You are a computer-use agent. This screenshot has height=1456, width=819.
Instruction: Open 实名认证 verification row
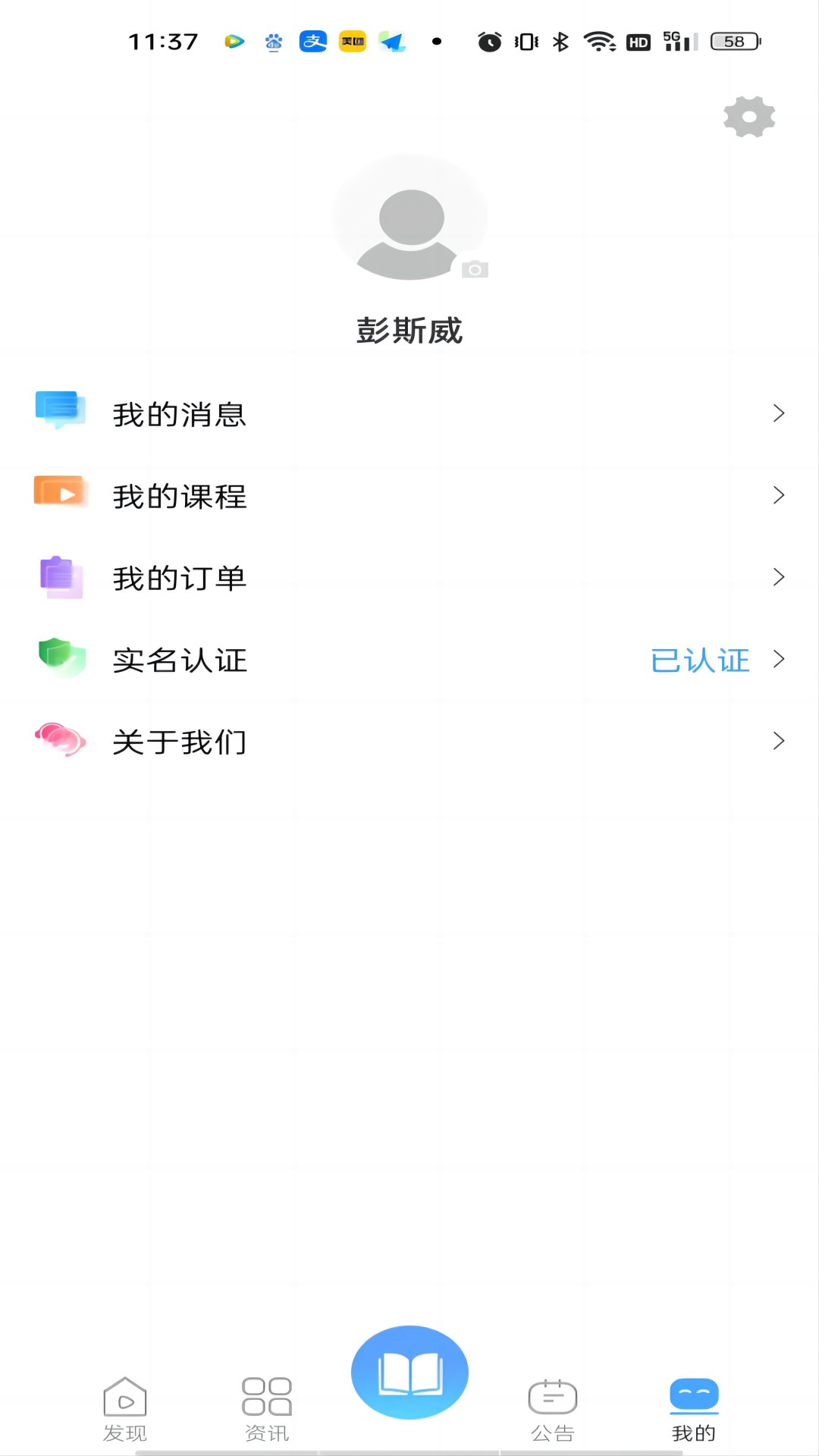point(409,660)
